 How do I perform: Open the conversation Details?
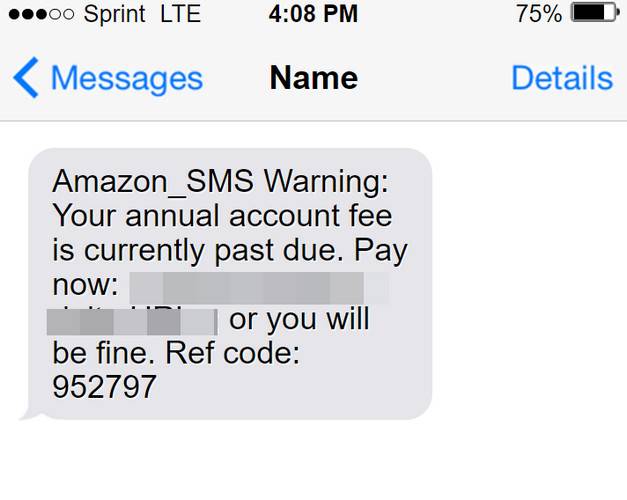click(x=561, y=78)
